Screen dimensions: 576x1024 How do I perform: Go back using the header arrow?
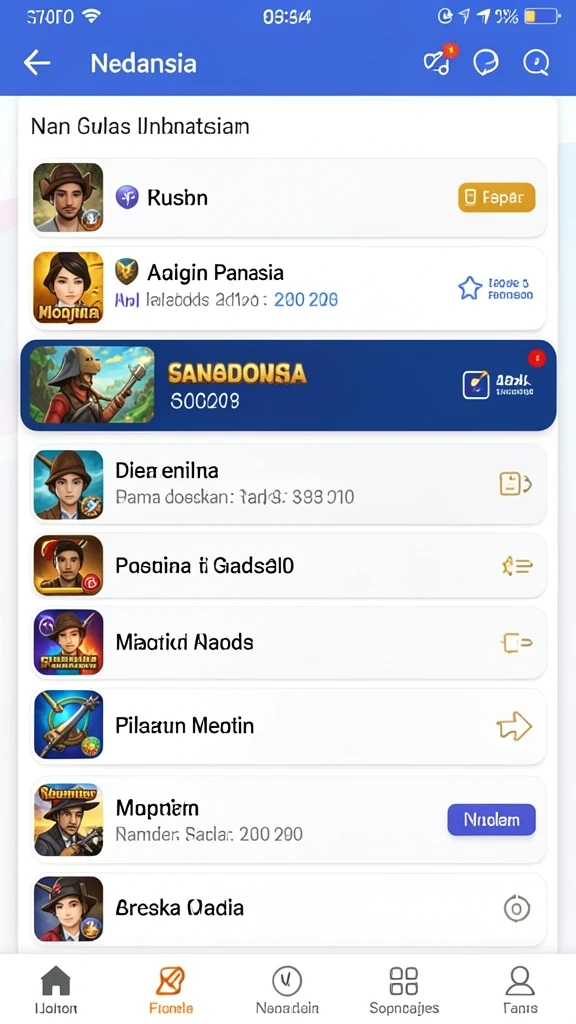pos(37,63)
